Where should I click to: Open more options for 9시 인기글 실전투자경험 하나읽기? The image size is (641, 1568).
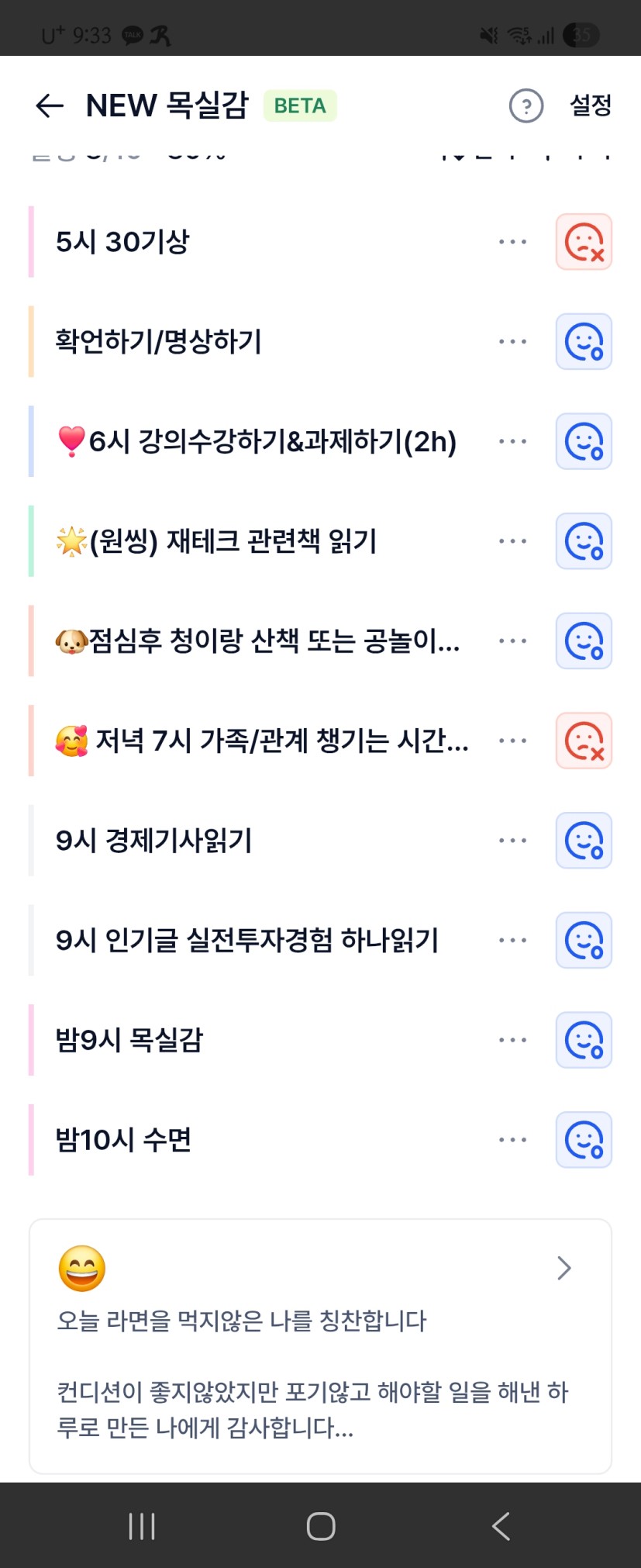click(x=512, y=941)
